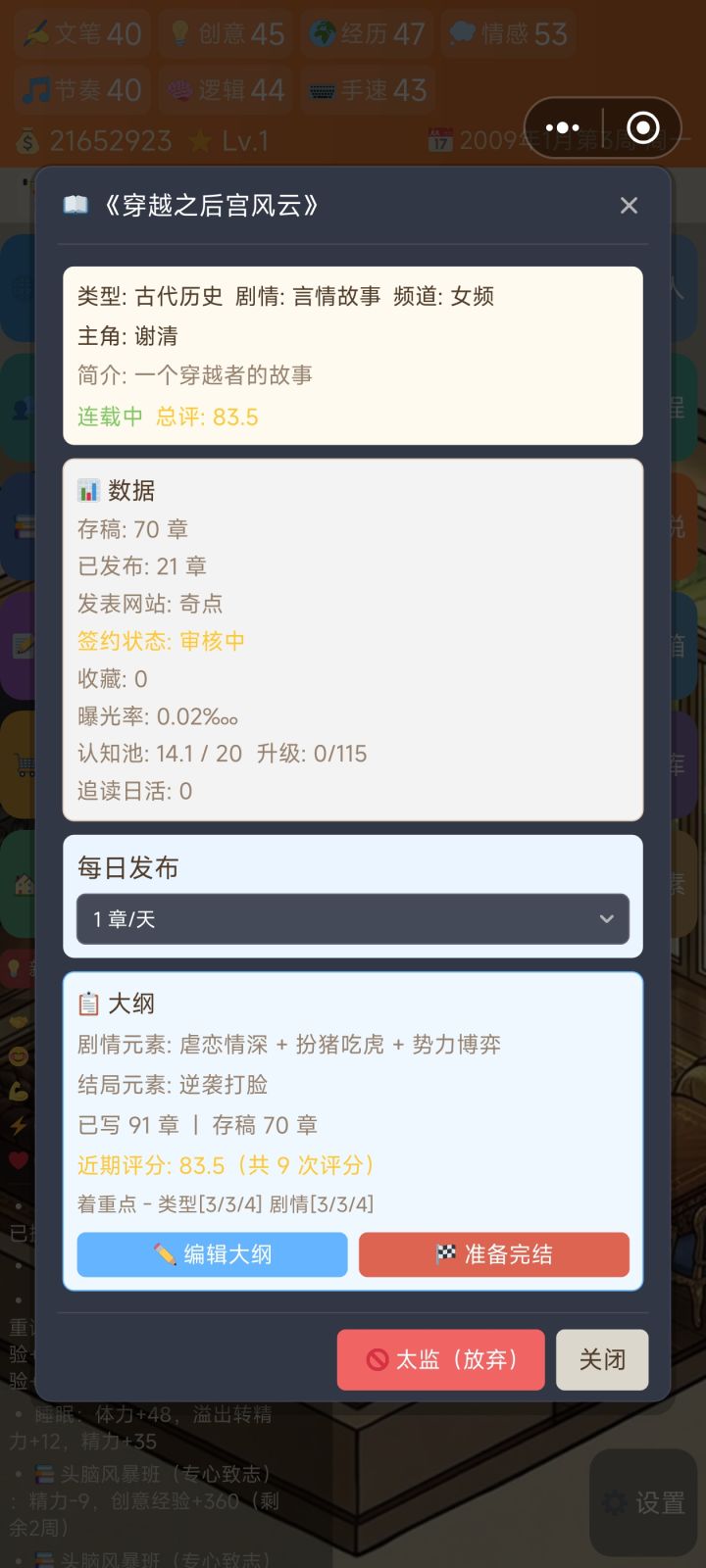
Task: Click the 逻辑 brain stat icon
Action: pos(179,90)
